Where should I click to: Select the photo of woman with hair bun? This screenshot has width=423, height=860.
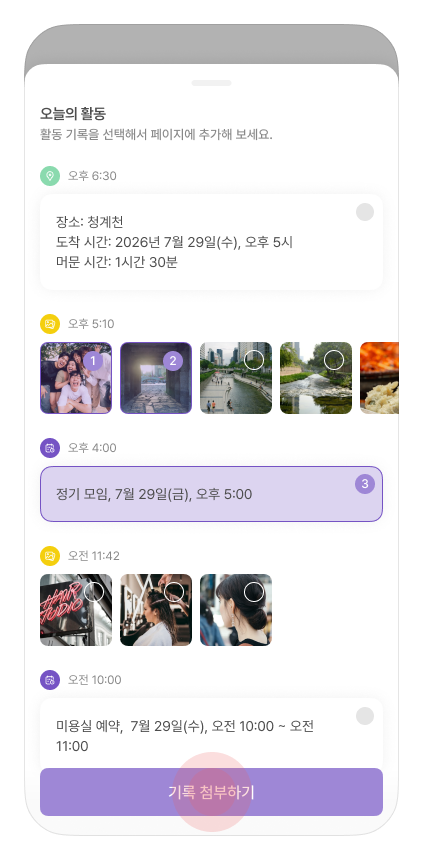[236, 610]
